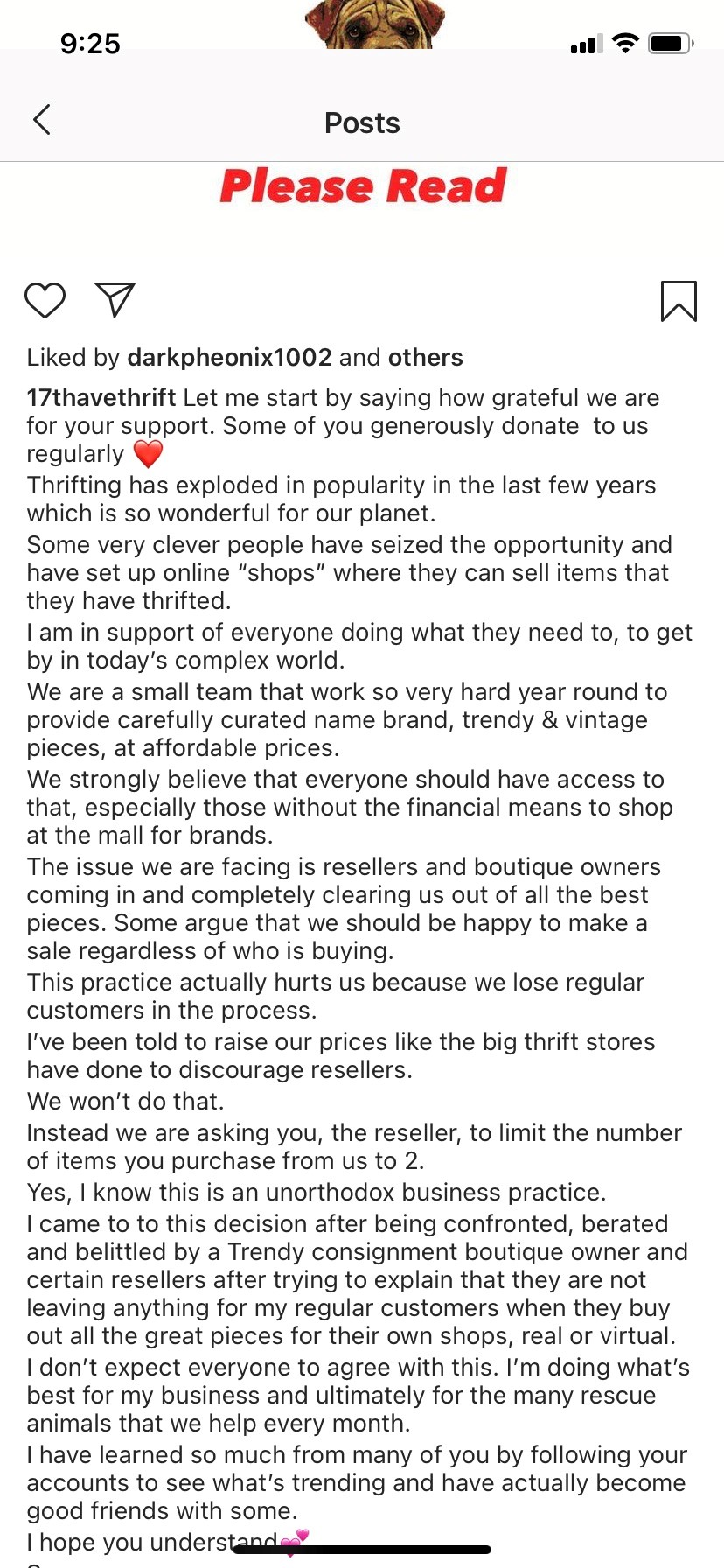Open the 17thavethrift profile from the caption
Screen dimensions: 724x1568
(x=101, y=397)
